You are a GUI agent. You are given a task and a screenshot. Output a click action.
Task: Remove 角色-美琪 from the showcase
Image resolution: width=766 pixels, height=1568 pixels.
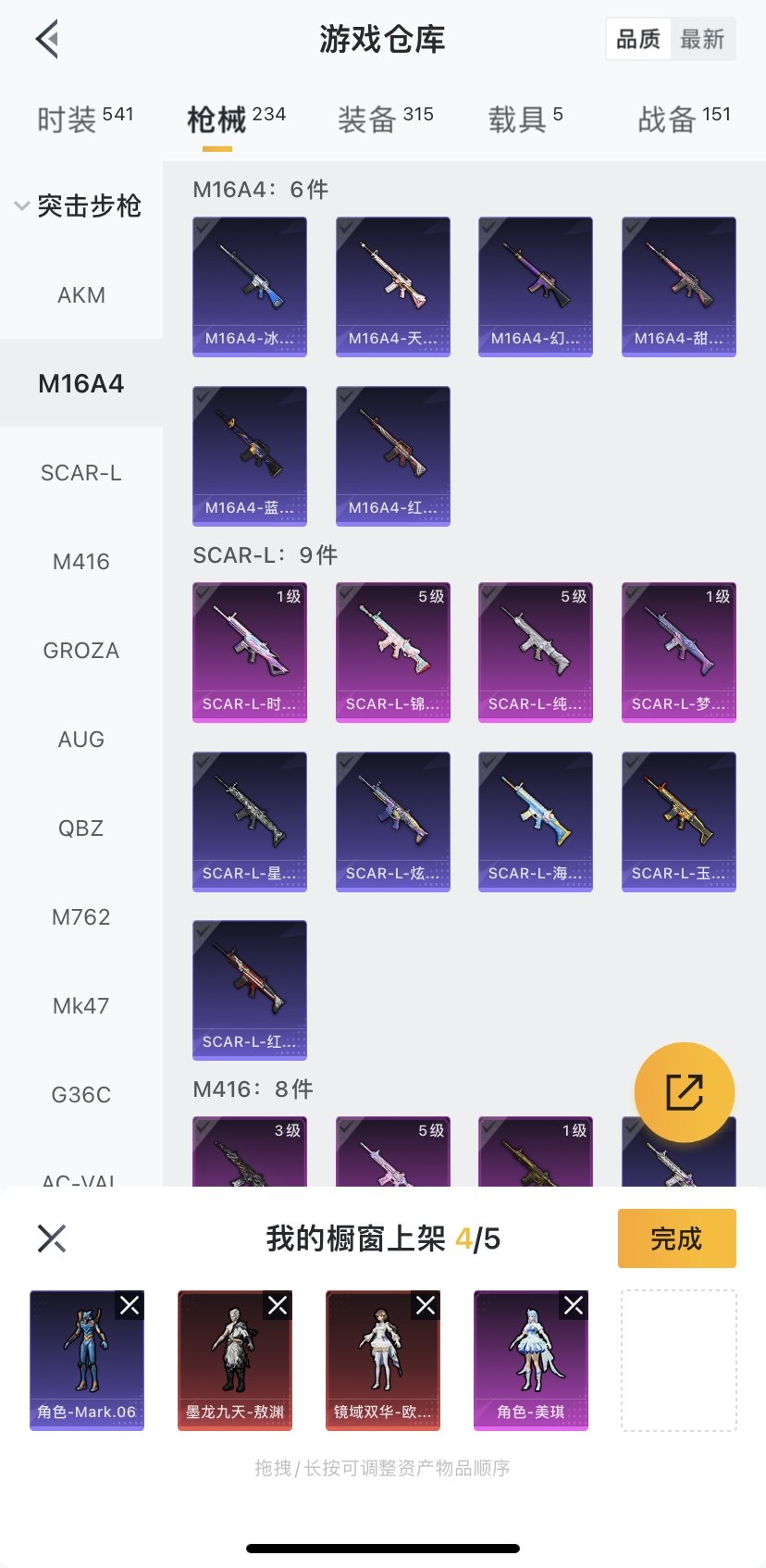[x=574, y=1305]
